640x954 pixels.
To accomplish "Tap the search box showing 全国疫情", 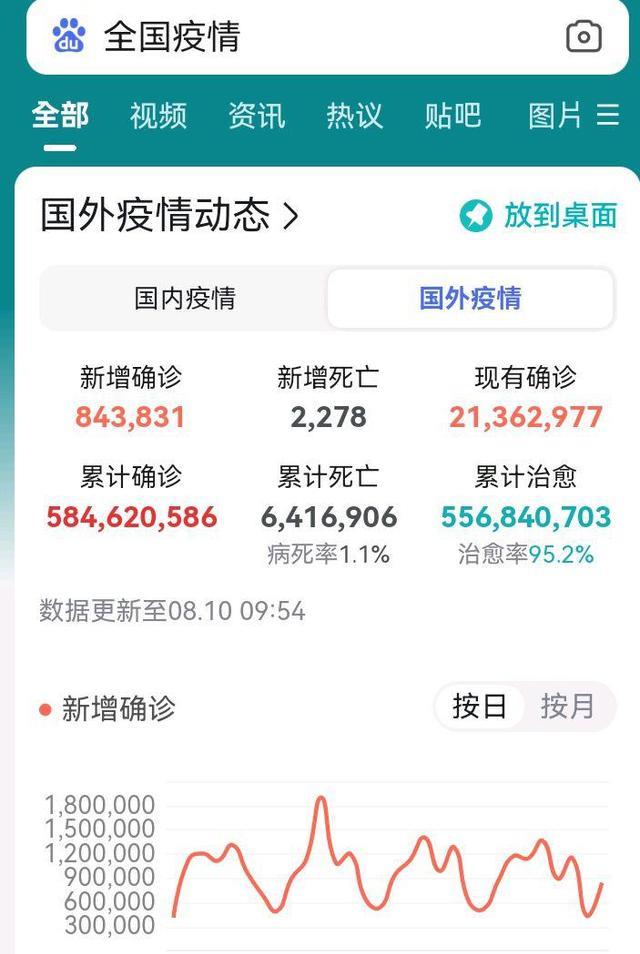I will coord(300,38).
